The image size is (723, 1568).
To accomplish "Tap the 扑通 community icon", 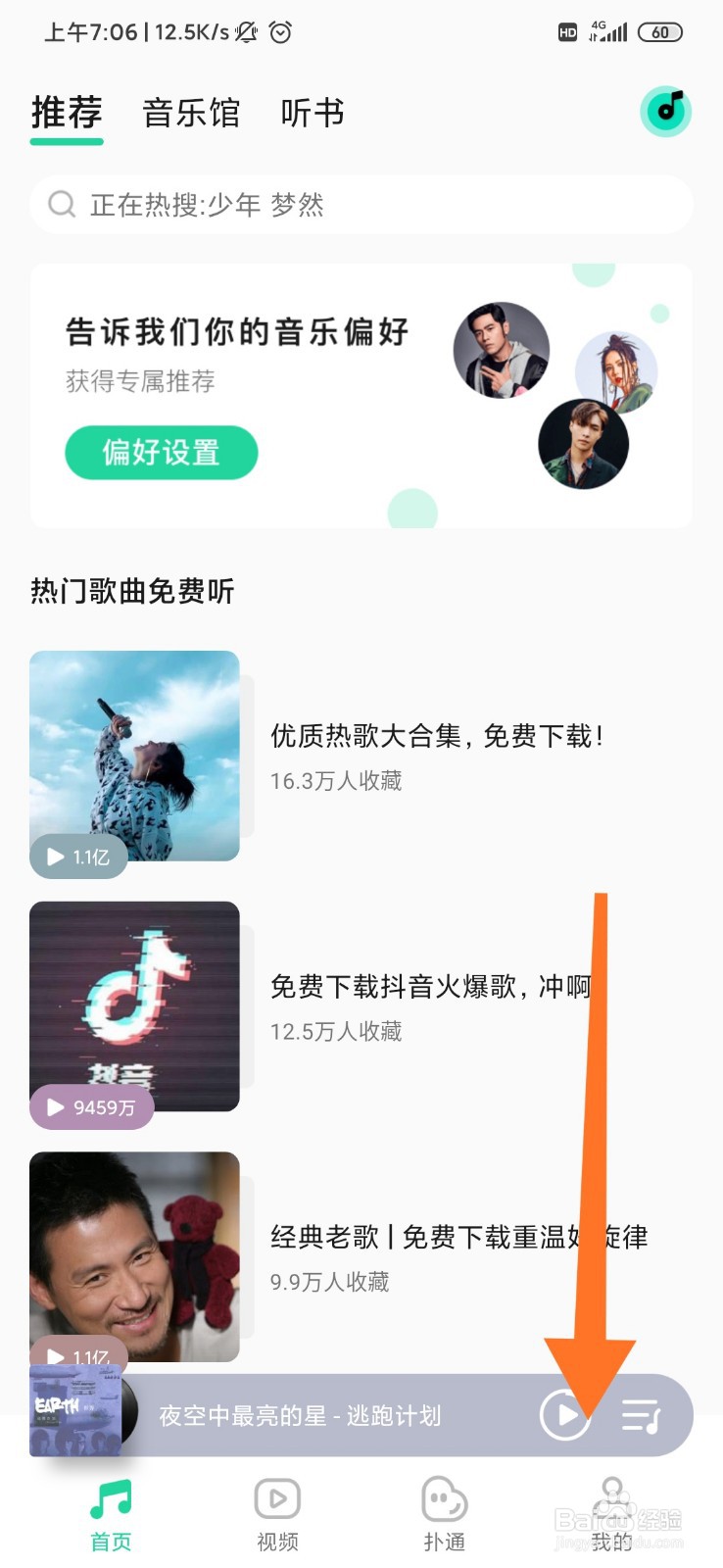I will pyautogui.click(x=444, y=1496).
